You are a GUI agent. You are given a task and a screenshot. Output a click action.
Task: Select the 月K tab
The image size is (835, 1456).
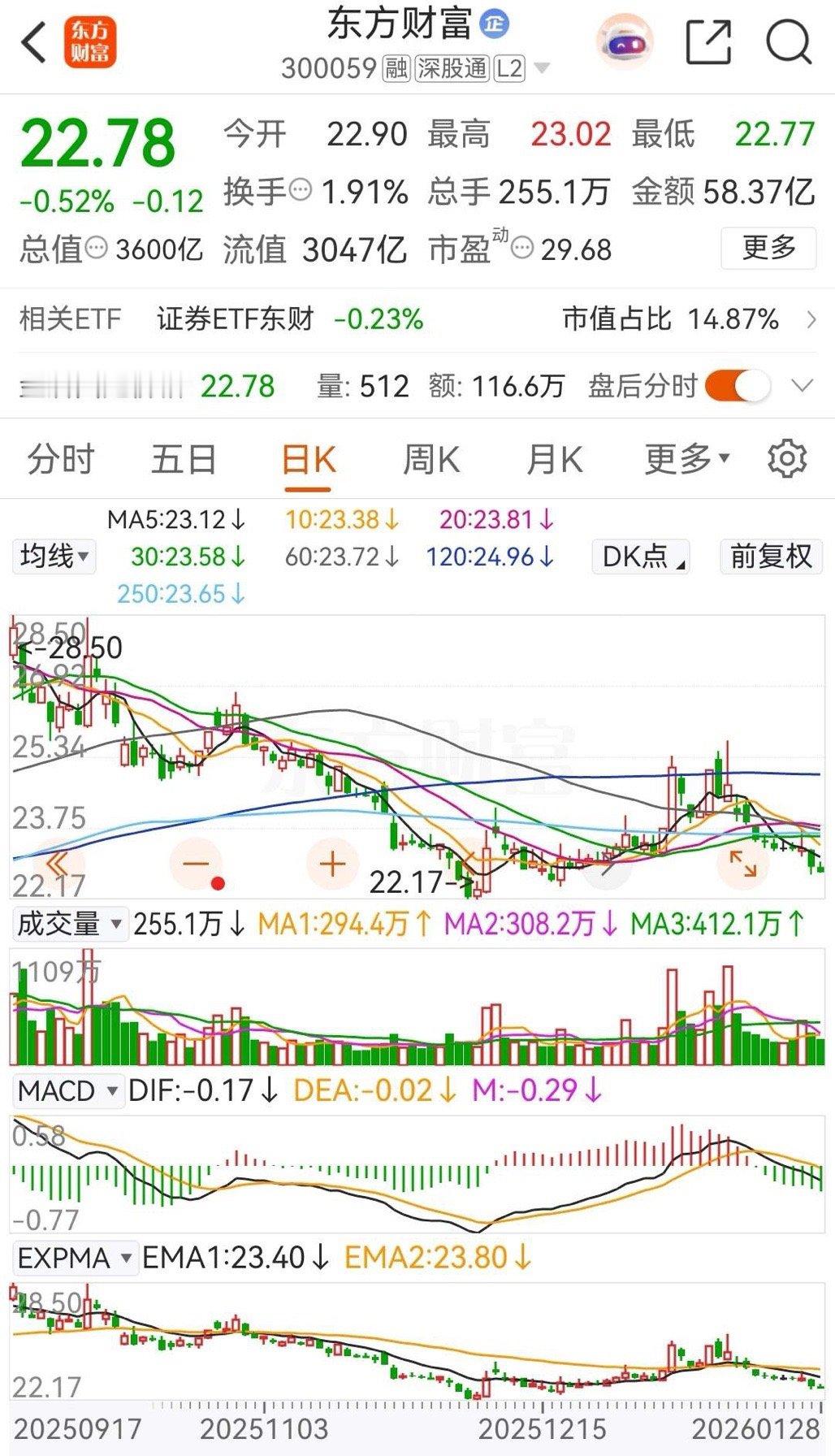pos(555,460)
